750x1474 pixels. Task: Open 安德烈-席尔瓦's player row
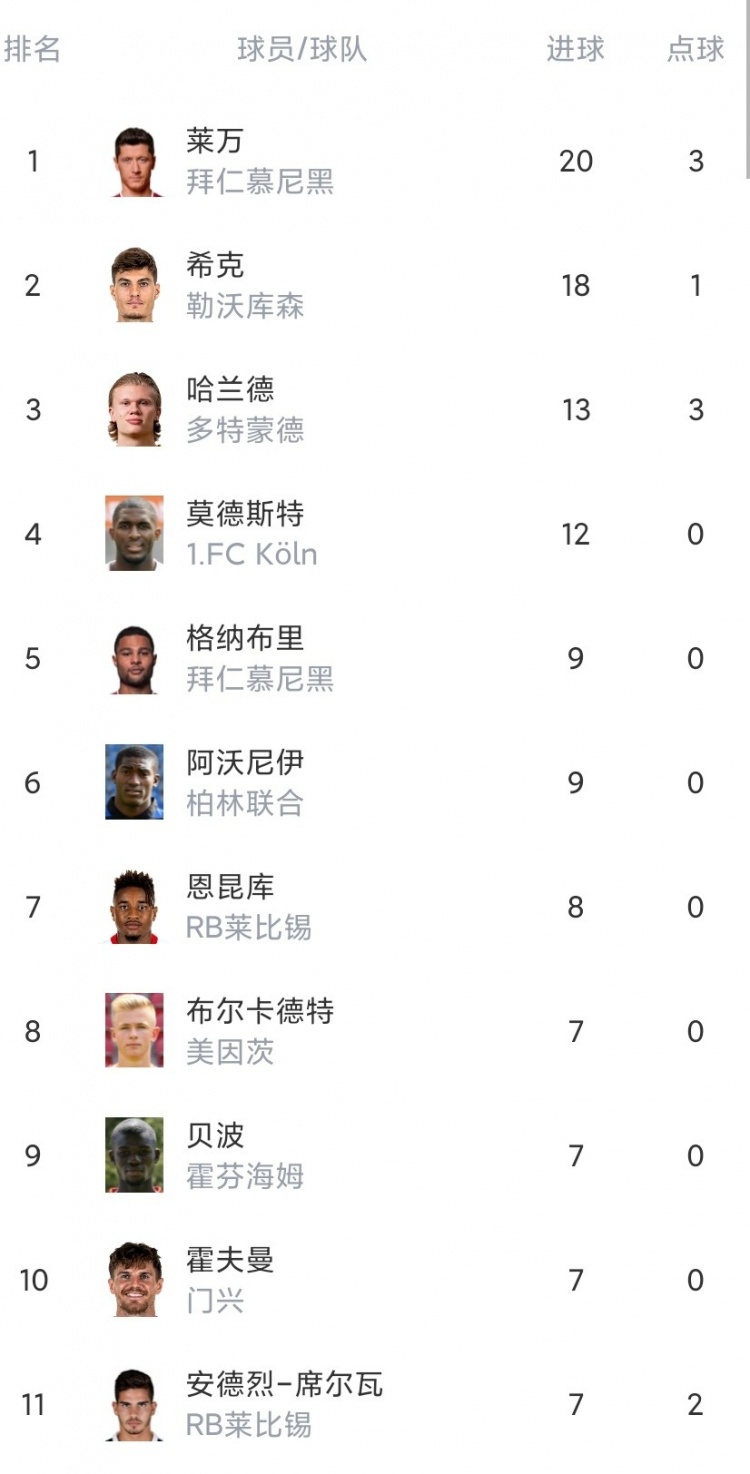[375, 1404]
